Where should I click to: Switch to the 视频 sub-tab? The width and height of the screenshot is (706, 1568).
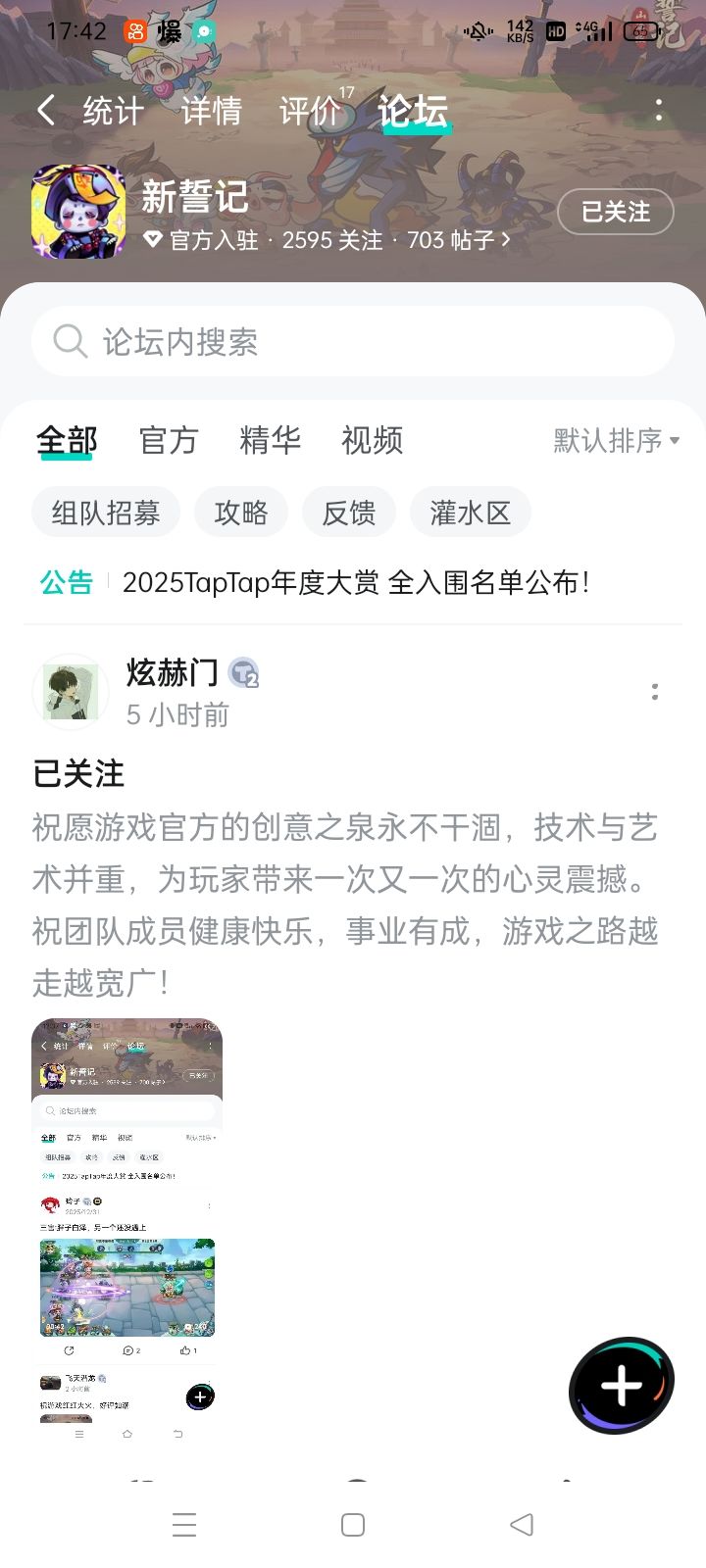tap(371, 441)
